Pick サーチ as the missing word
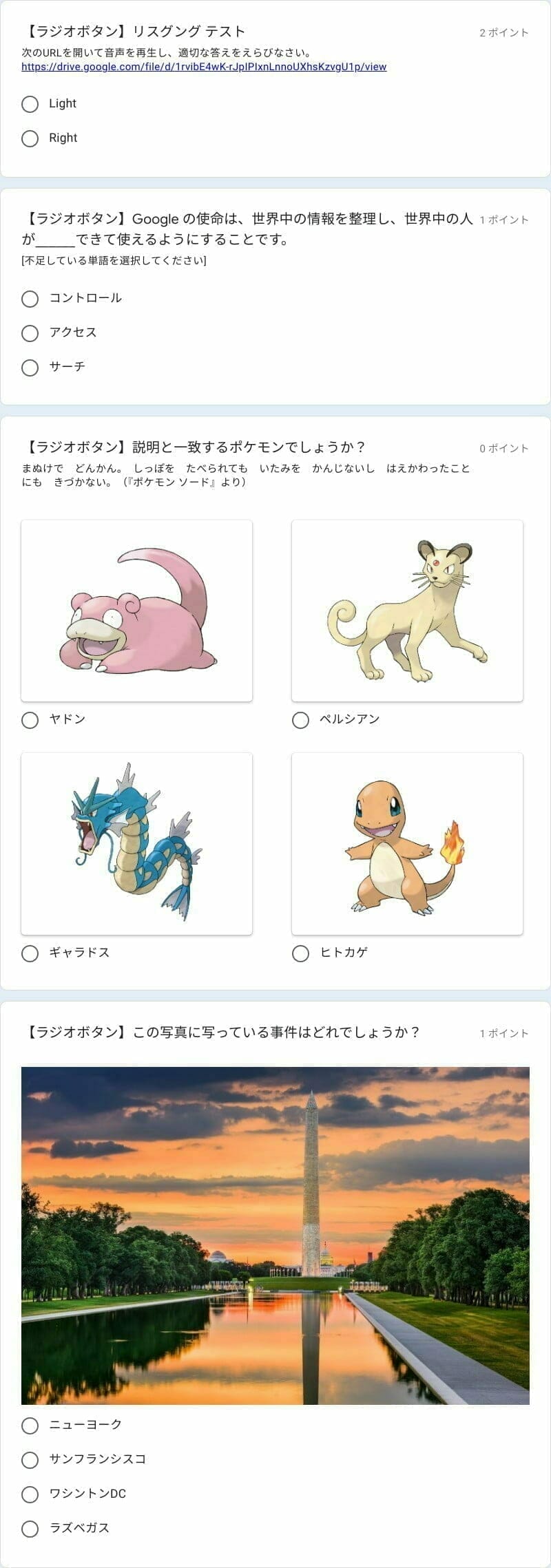The image size is (551, 1568). click(x=30, y=368)
